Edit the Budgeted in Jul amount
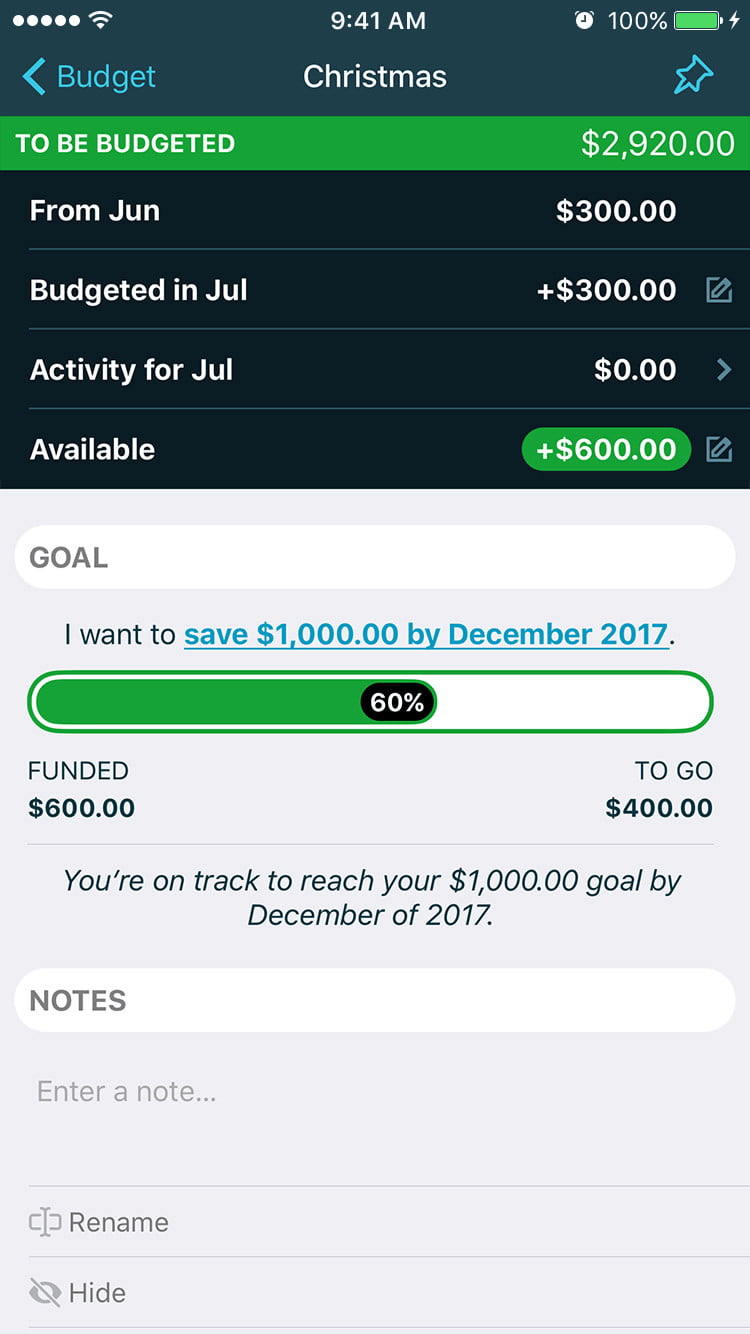This screenshot has width=750, height=1334. [x=719, y=291]
